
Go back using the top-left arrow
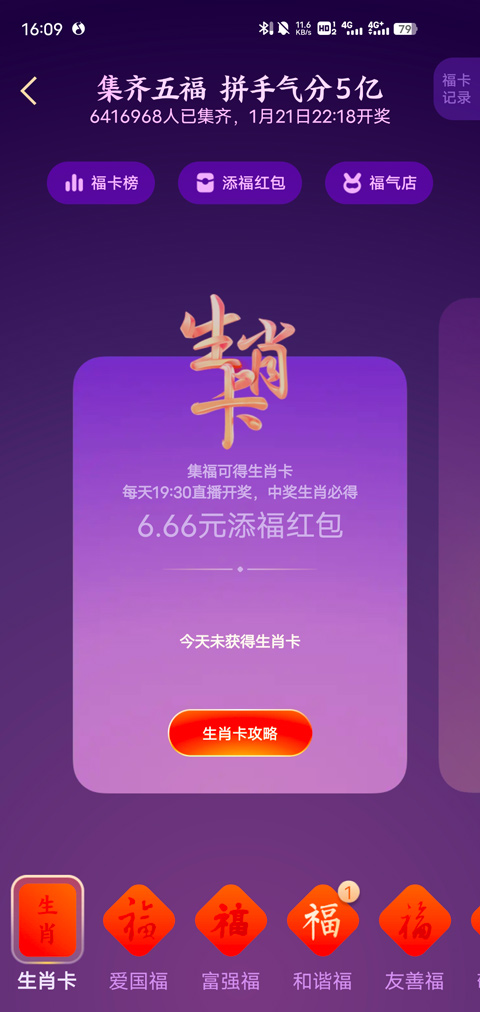click(28, 91)
